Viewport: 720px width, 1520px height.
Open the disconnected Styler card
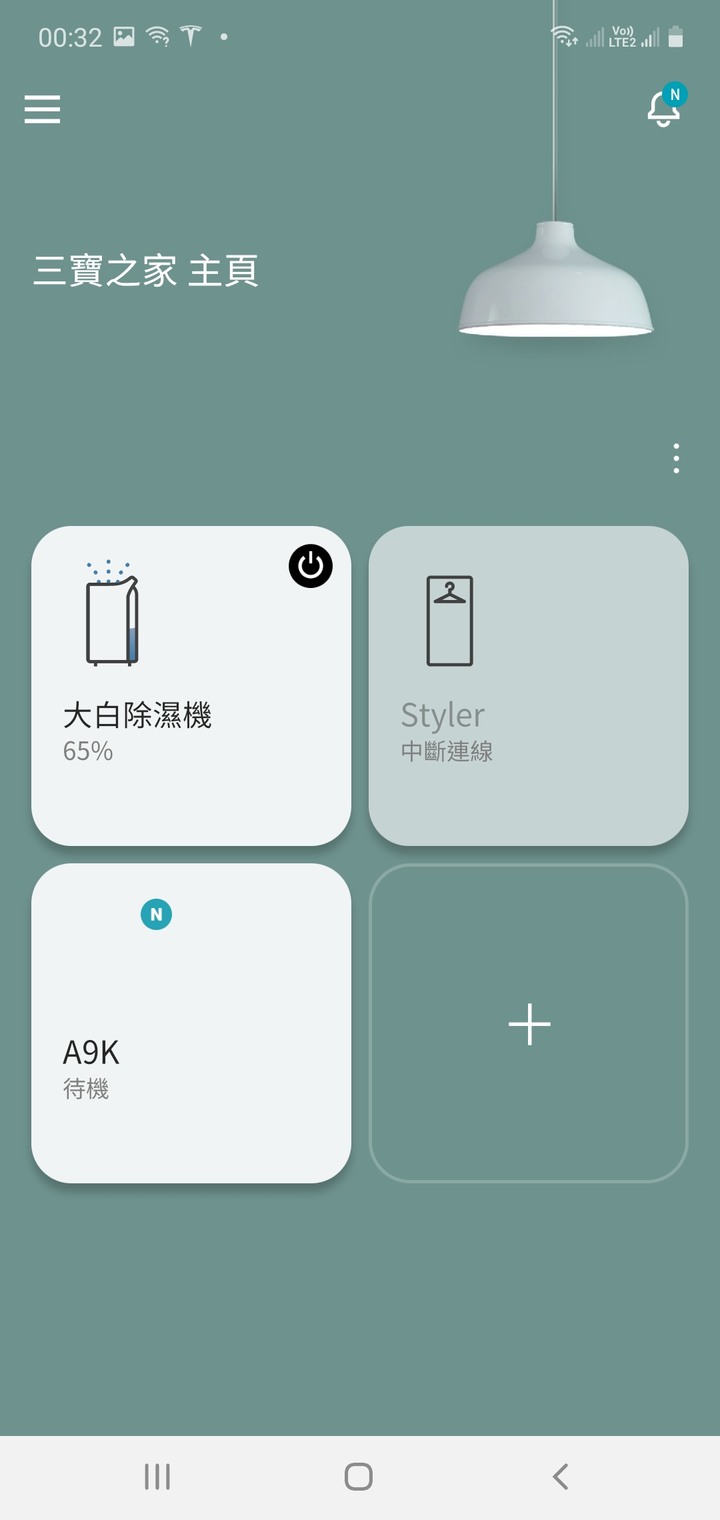point(528,686)
